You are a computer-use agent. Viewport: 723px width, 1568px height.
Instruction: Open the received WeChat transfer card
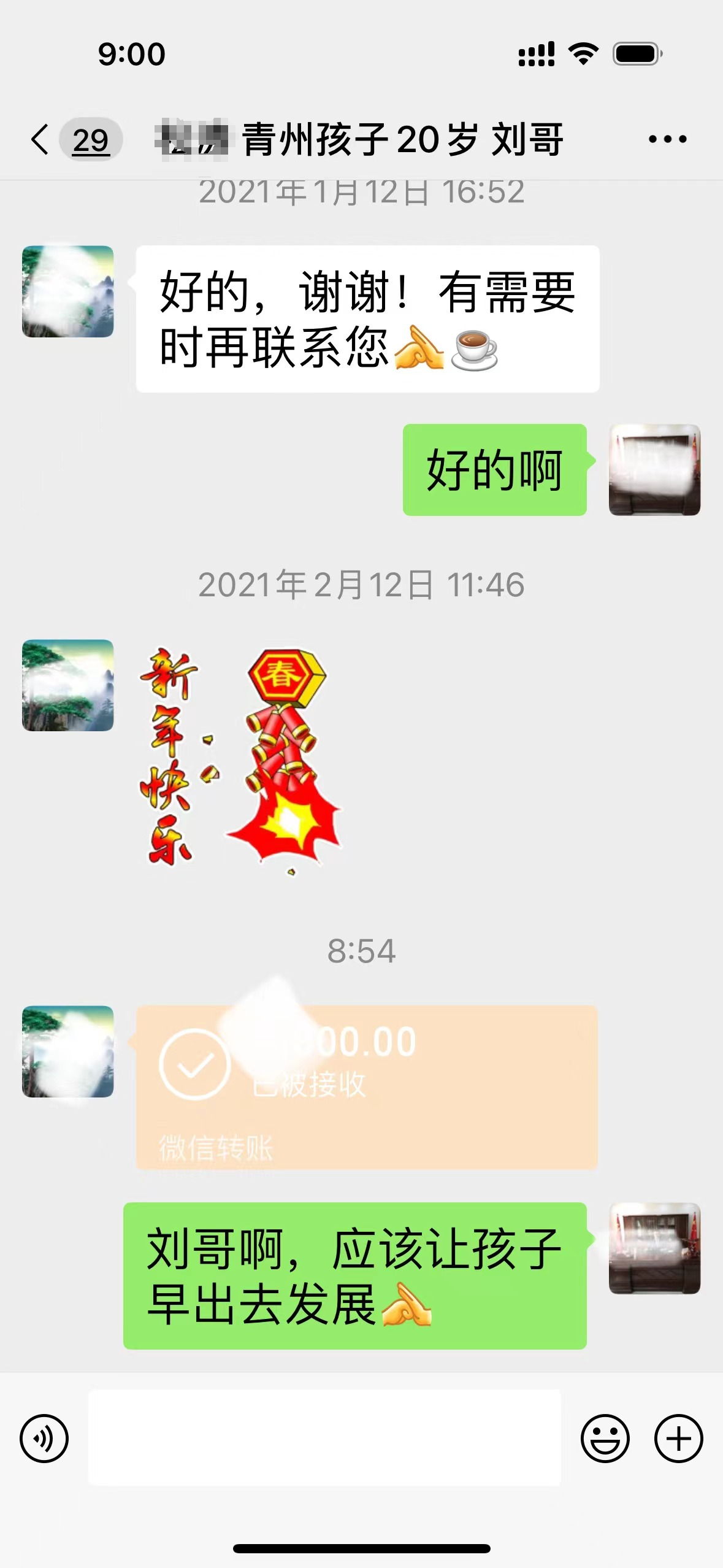click(367, 1087)
